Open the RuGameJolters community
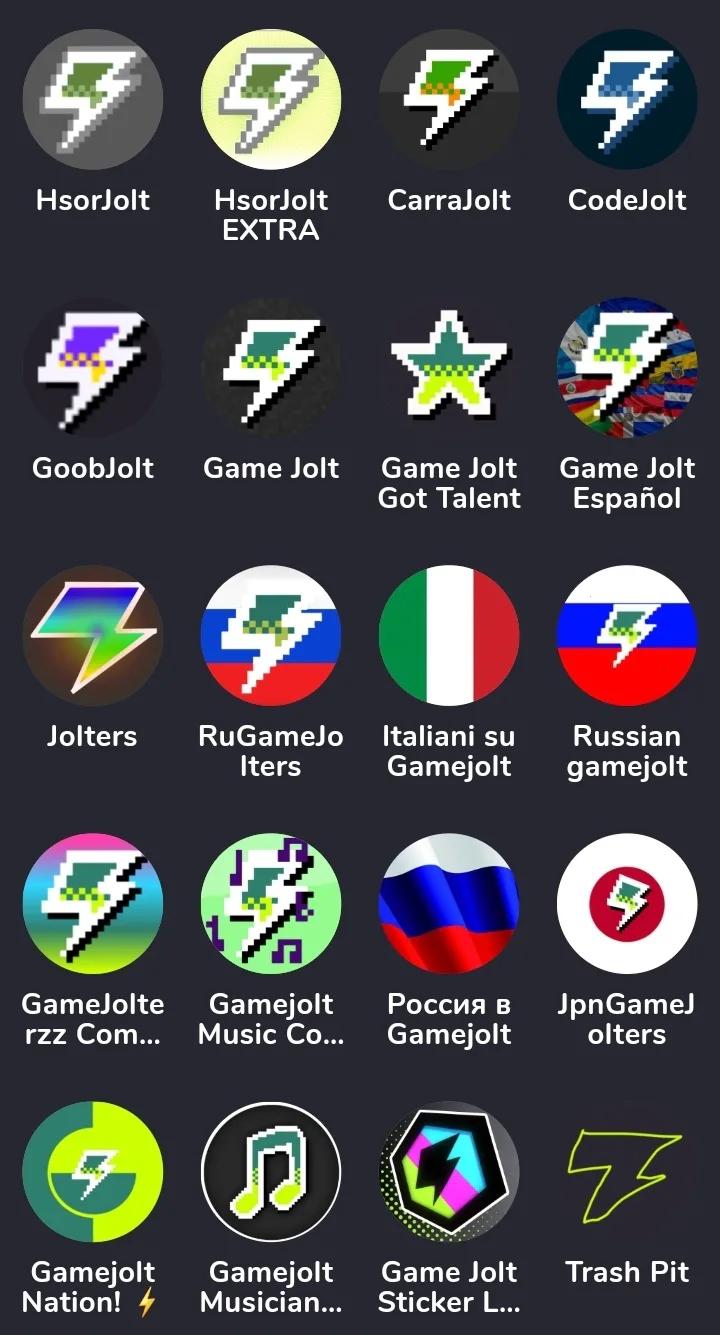The image size is (720, 1335). pos(270,635)
